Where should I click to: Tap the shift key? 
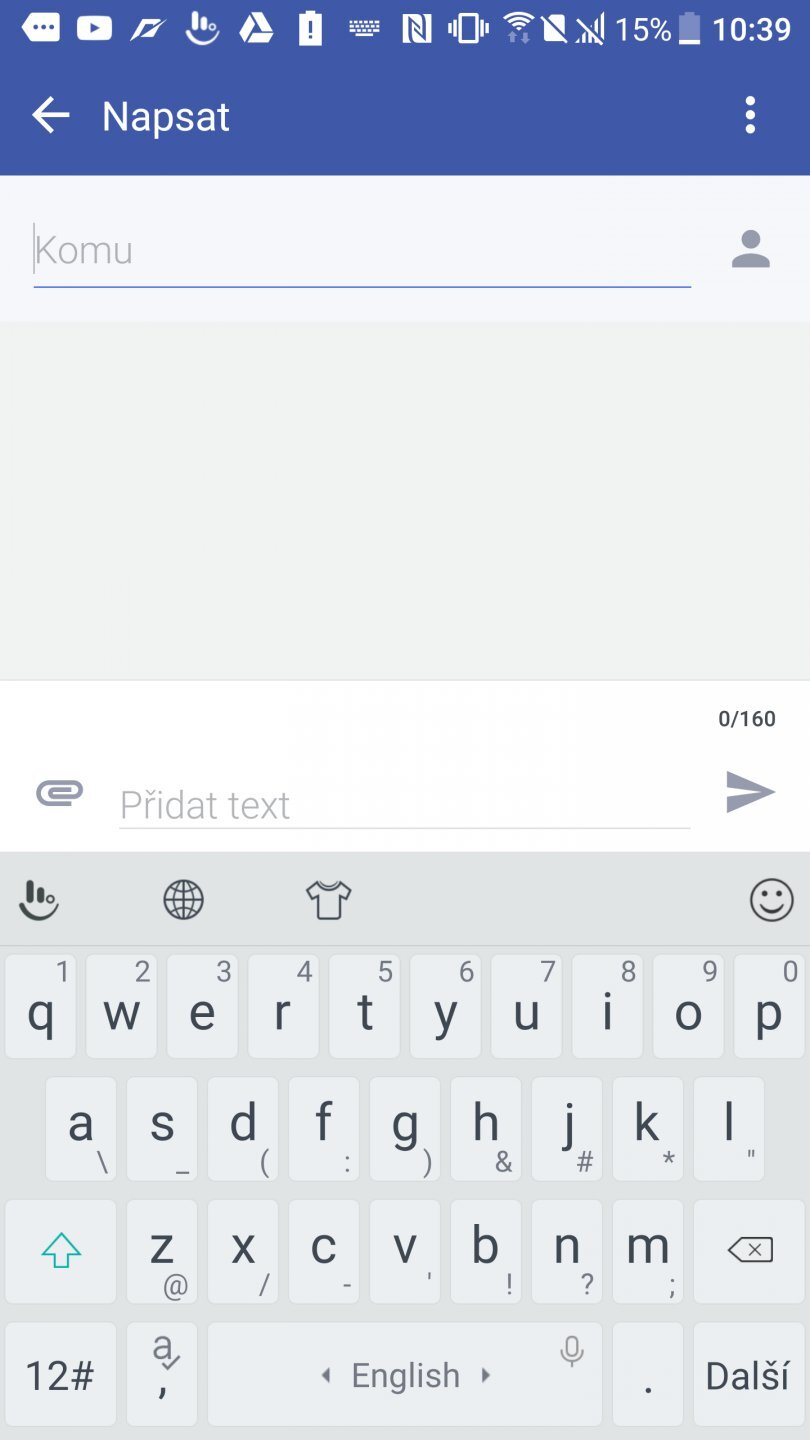point(60,1250)
